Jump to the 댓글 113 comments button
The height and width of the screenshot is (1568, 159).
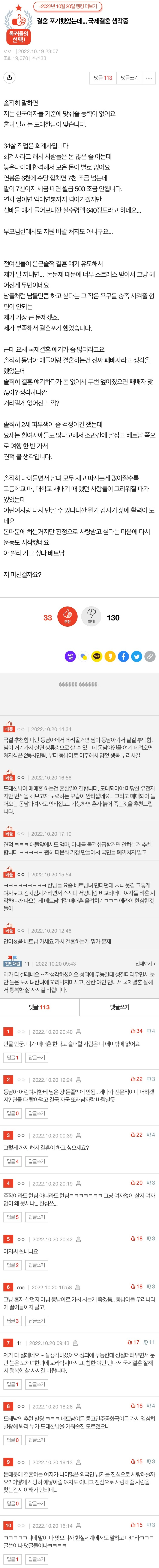tap(102, 78)
